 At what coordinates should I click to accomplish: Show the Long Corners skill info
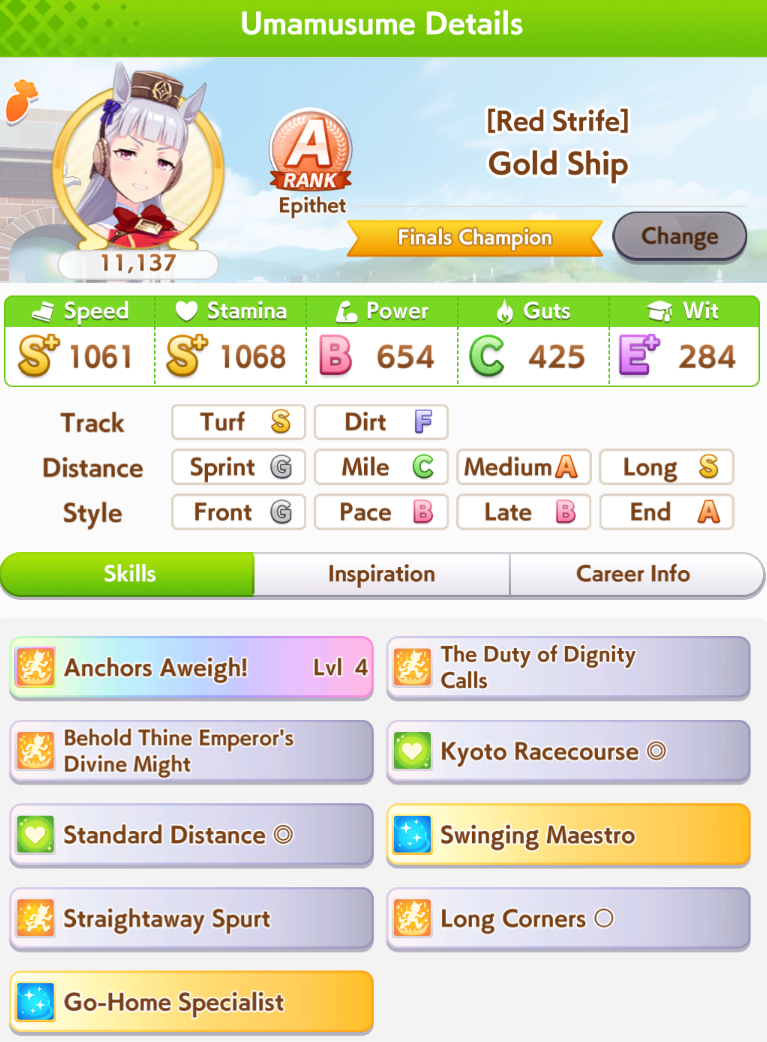[x=568, y=919]
